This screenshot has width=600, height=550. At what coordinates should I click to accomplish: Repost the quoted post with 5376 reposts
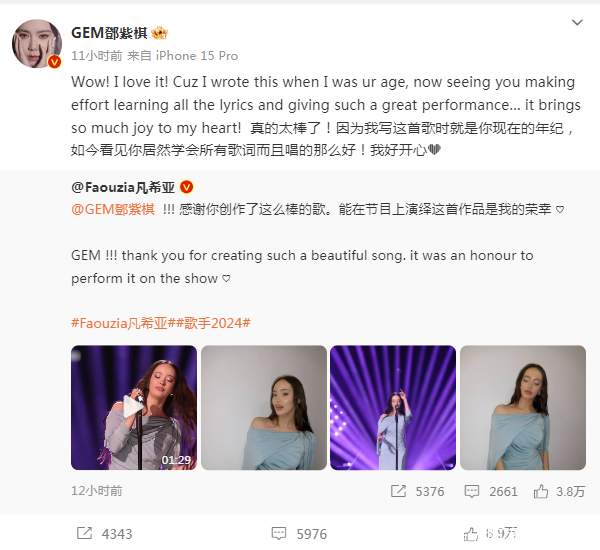point(419,491)
